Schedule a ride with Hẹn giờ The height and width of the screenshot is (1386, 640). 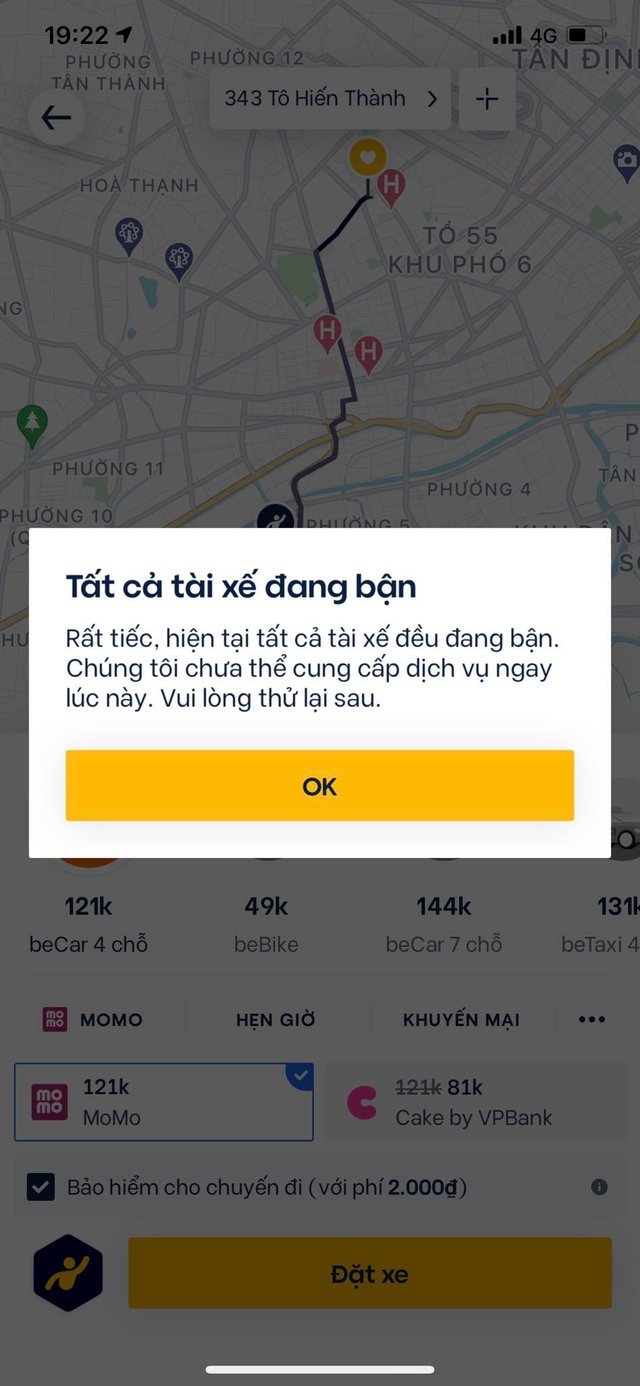[276, 1020]
